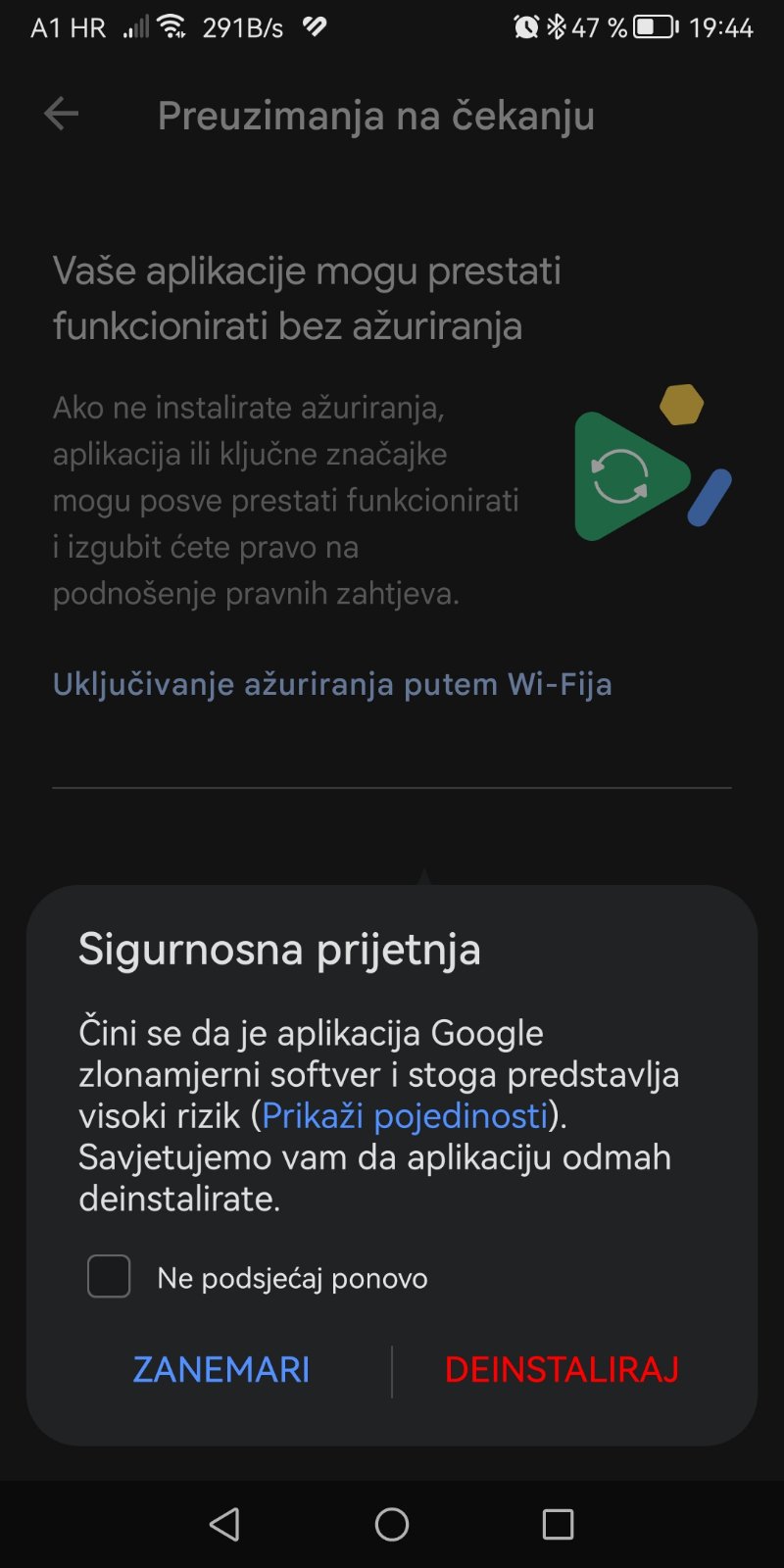The image size is (784, 1568).
Task: Choose DEINSTALIRAJ to uninstall the app
Action: point(562,1369)
